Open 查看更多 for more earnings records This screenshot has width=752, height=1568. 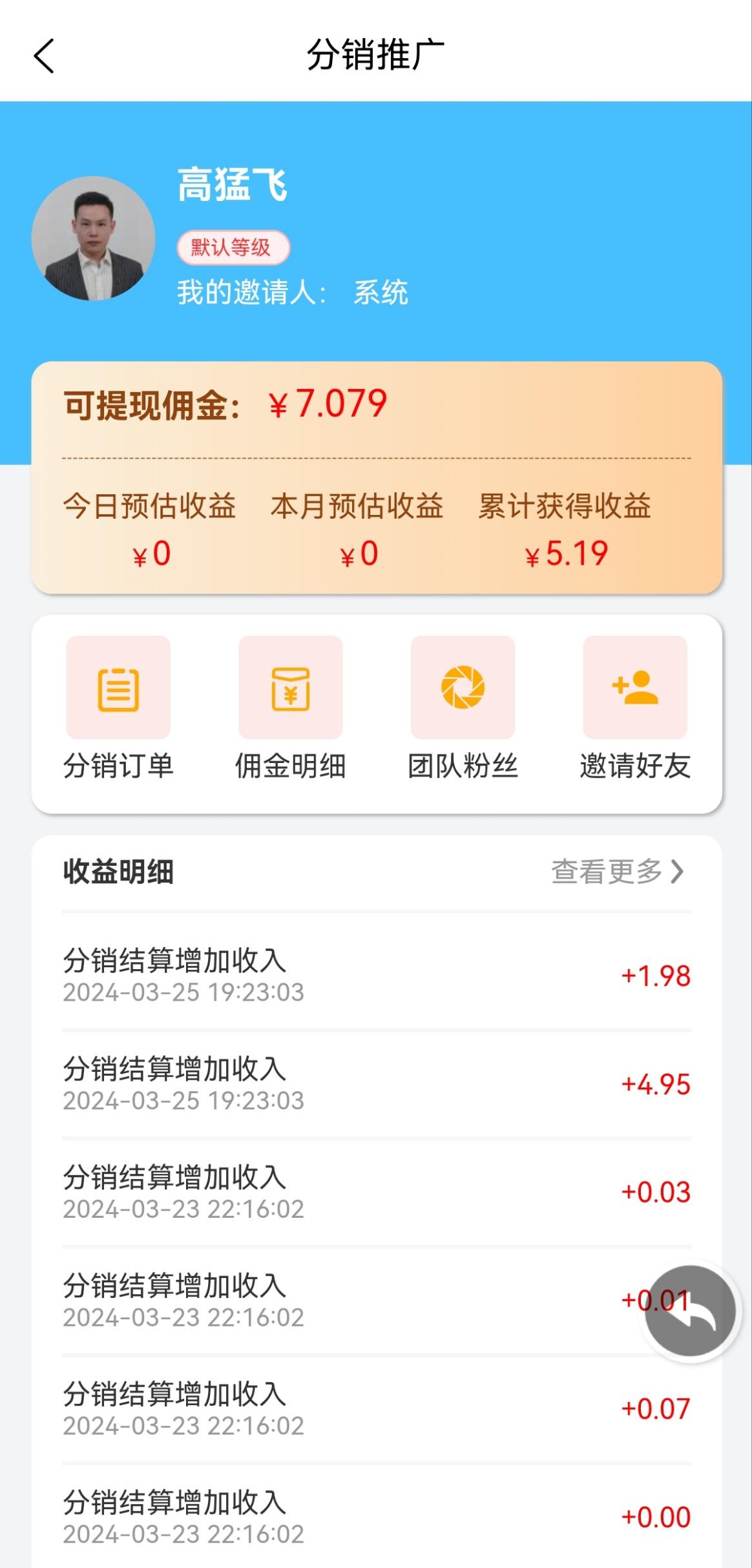coord(617,872)
